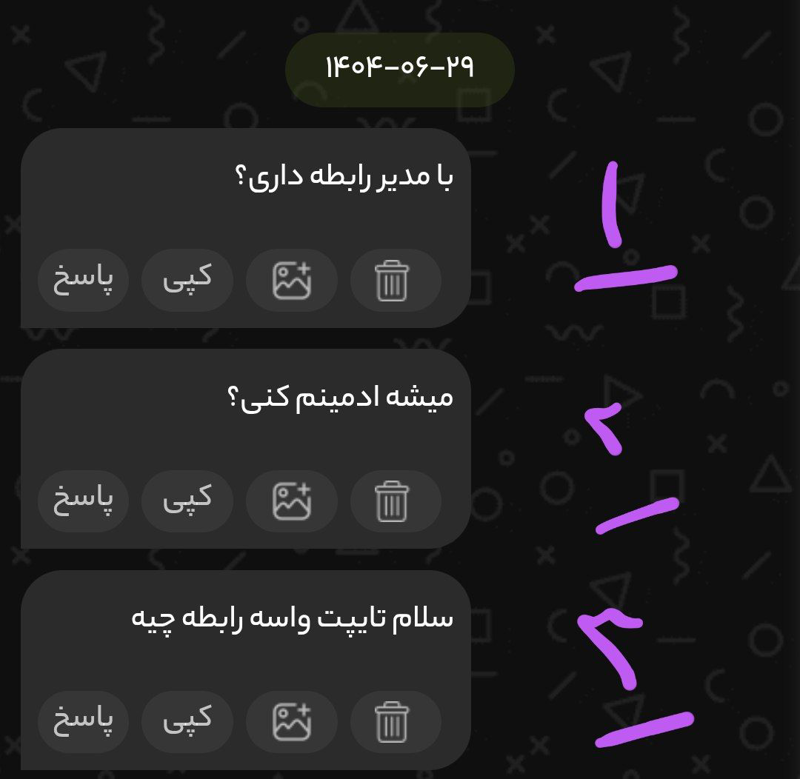This screenshot has width=800, height=779.
Task: Remove the «سلام تایپت واسه رابطه چیه» message
Action: (393, 721)
